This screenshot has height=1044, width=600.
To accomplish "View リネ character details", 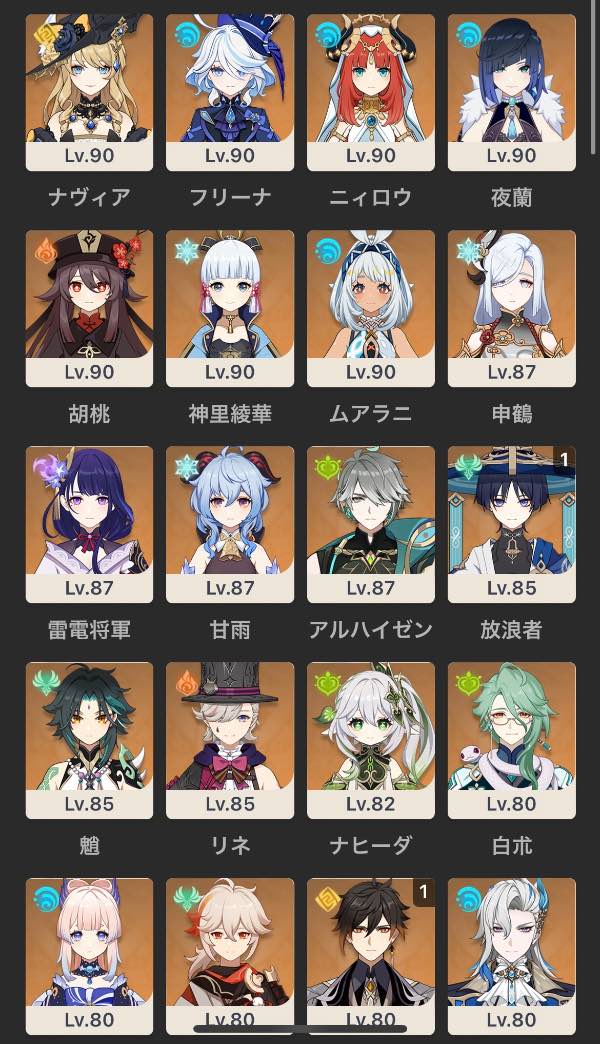I will 230,740.
